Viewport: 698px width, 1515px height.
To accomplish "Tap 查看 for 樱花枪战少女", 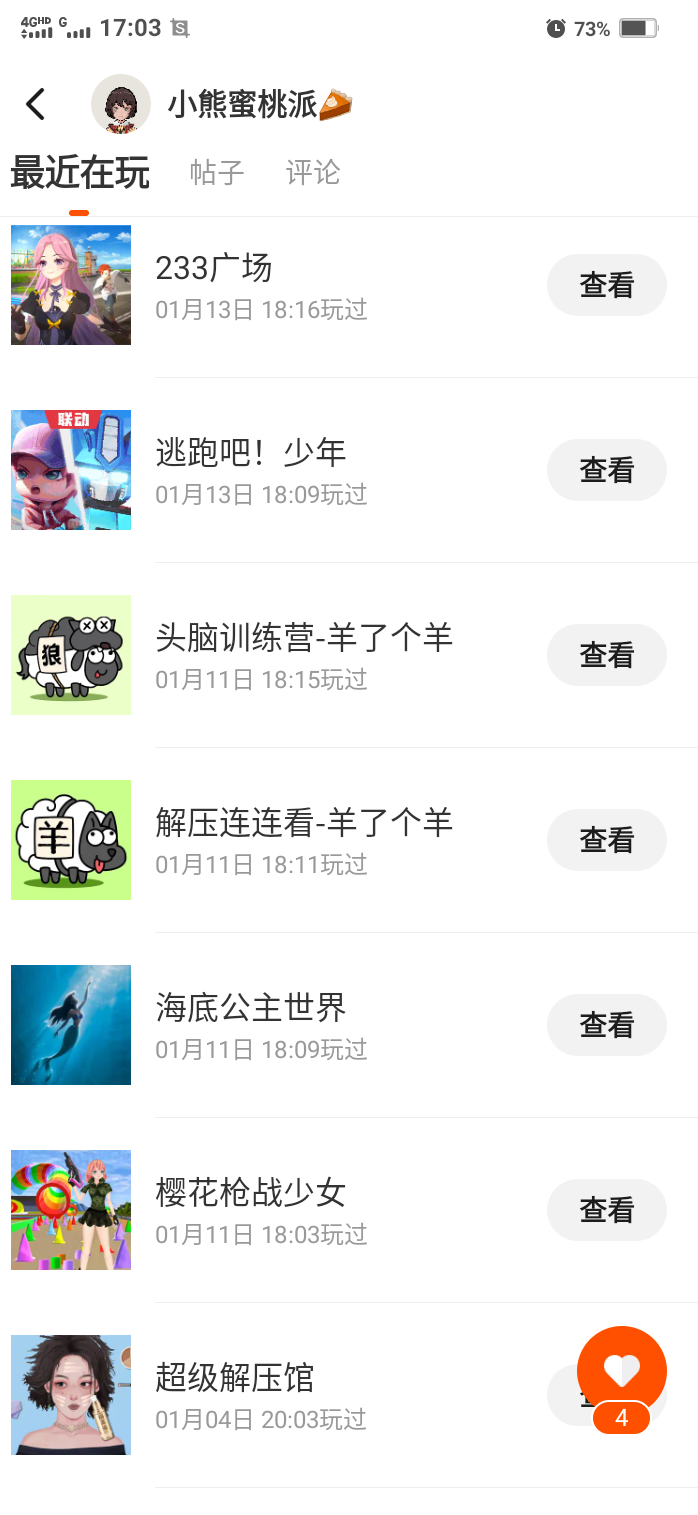I will pos(606,1210).
